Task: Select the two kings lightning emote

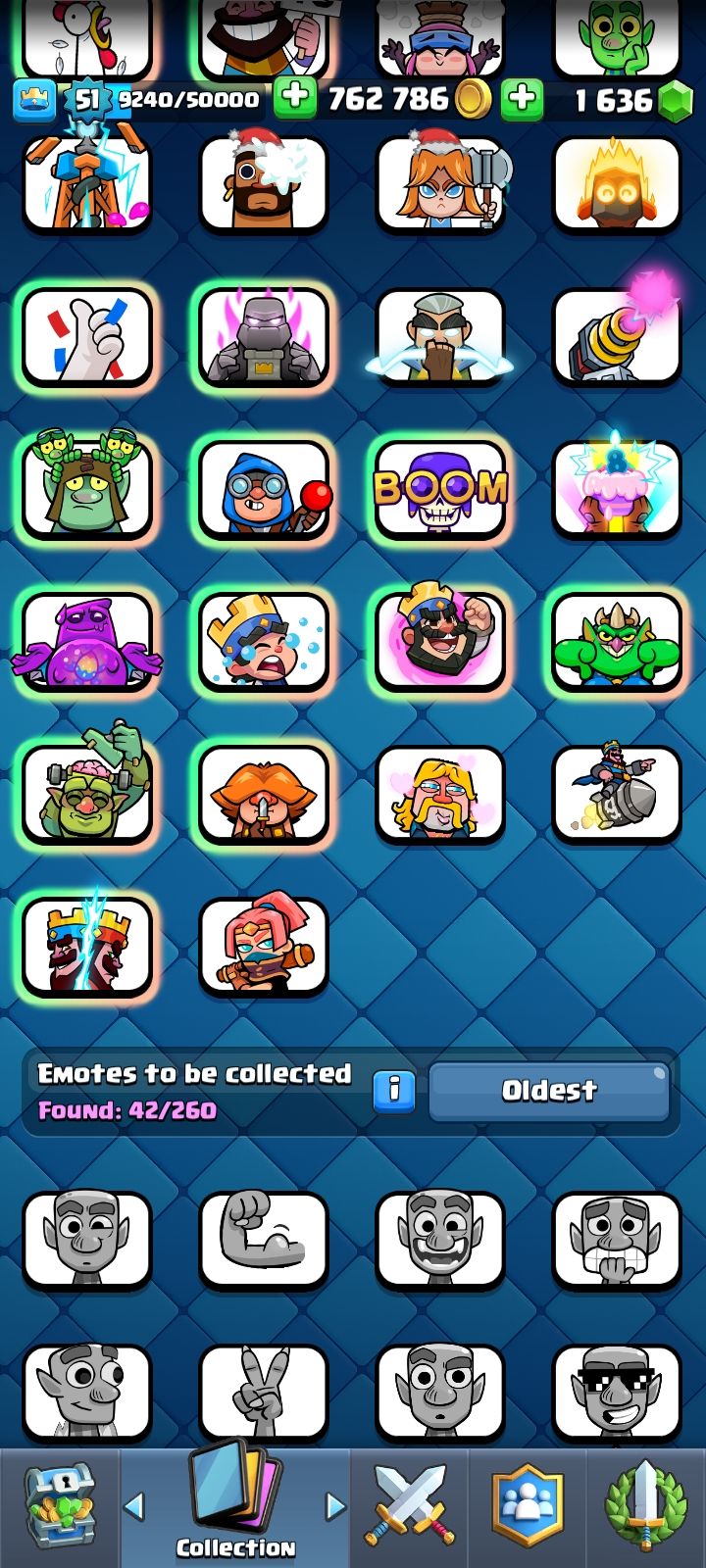Action: (87, 946)
